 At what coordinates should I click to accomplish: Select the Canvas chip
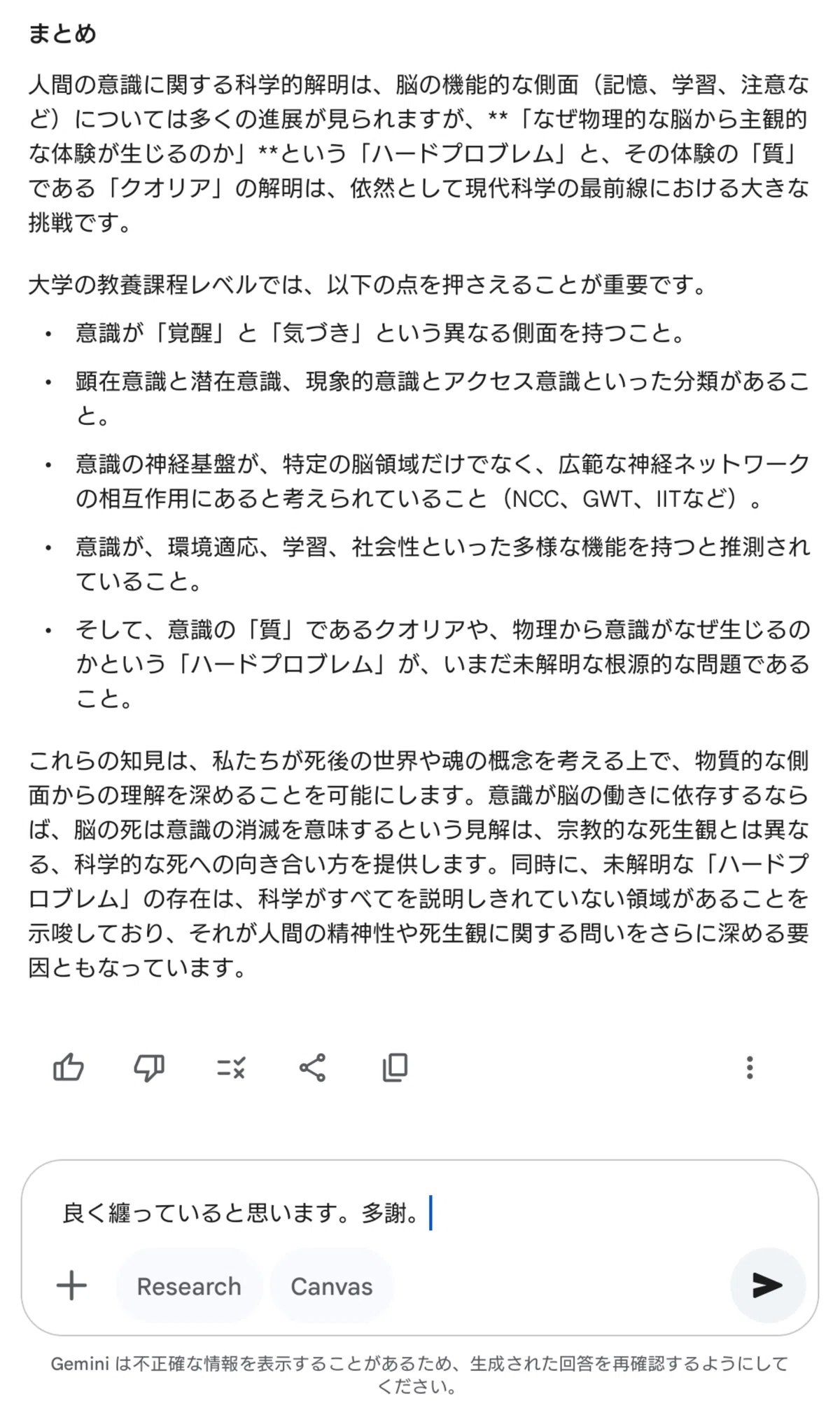coord(332,1286)
